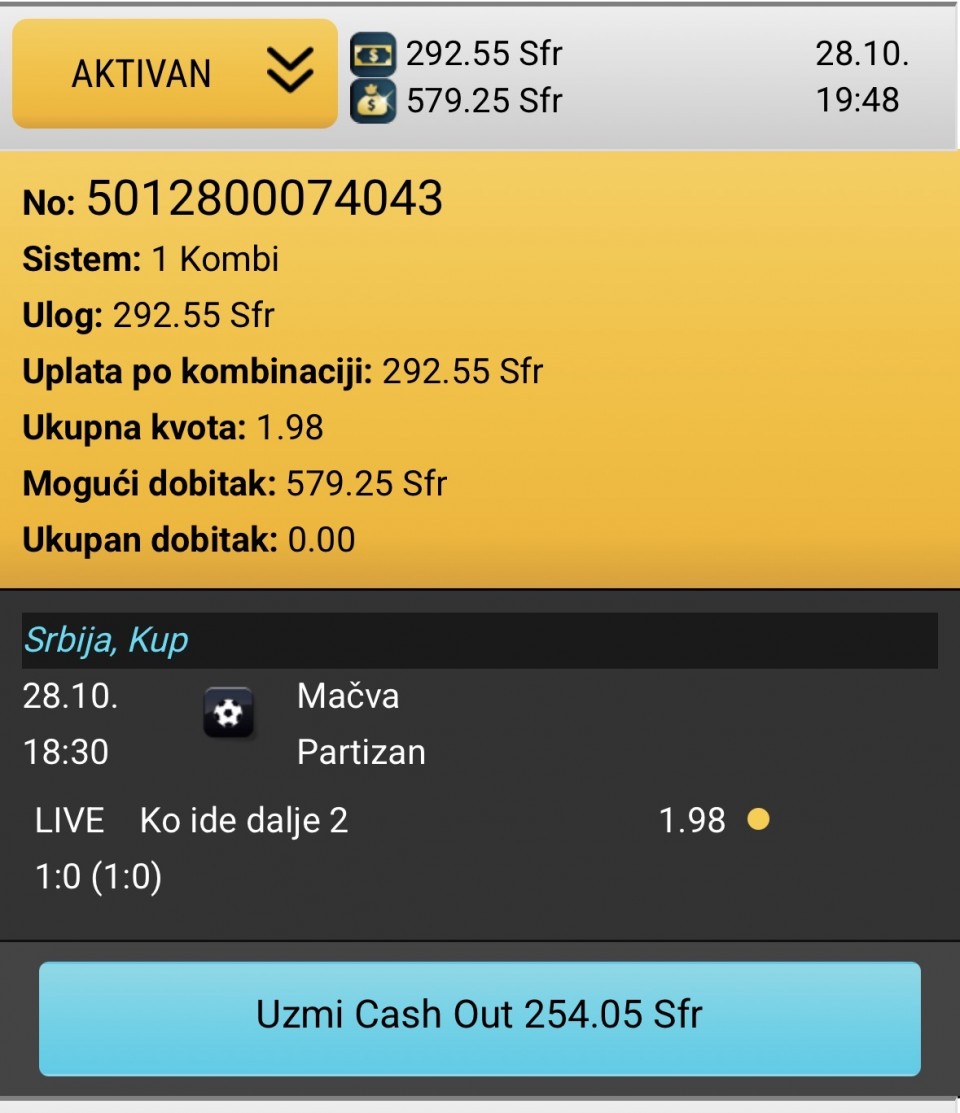The image size is (960, 1113).
Task: Open the Mačva vs Partizan match row
Action: click(360, 724)
